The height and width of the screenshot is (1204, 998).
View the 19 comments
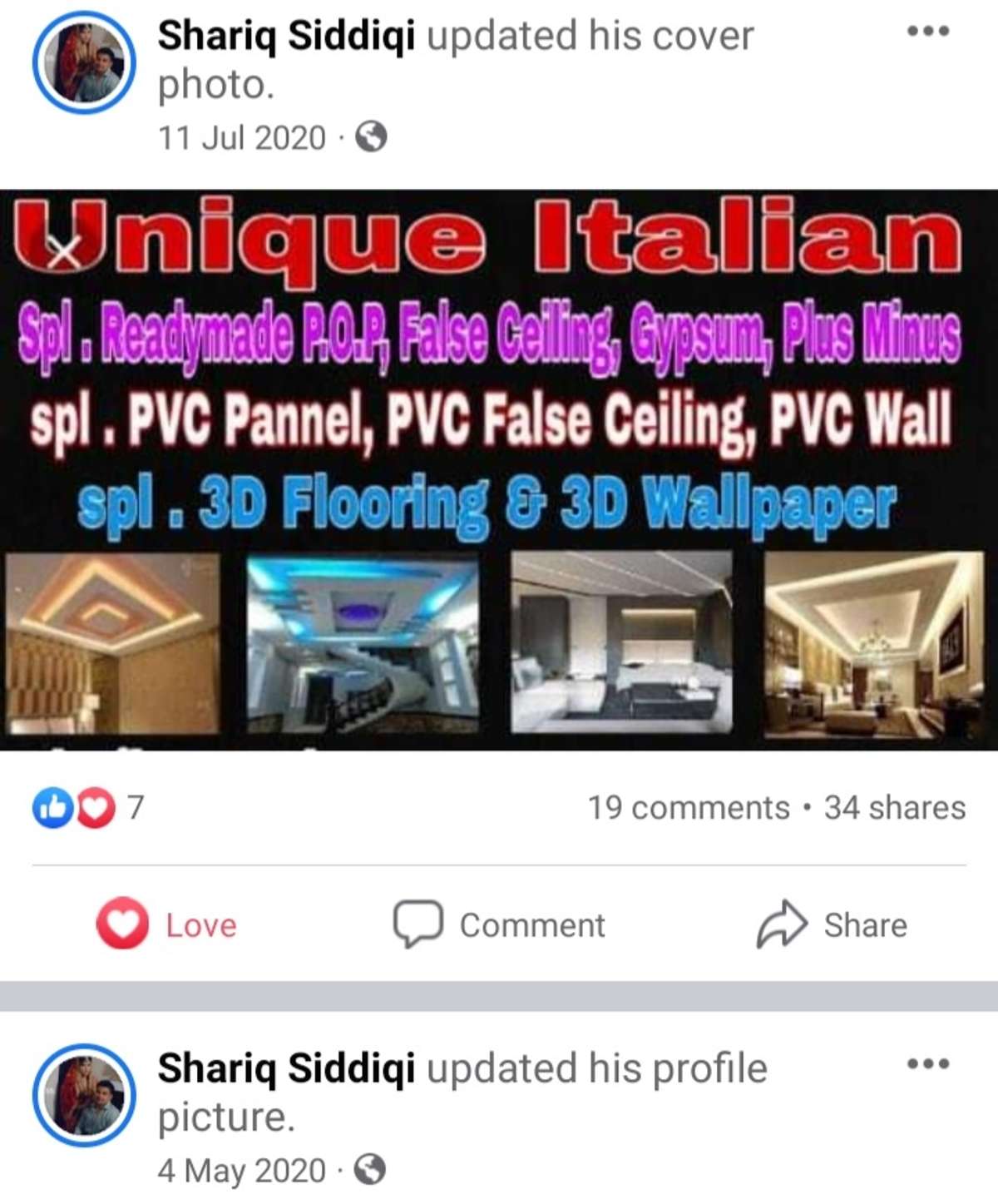[689, 807]
